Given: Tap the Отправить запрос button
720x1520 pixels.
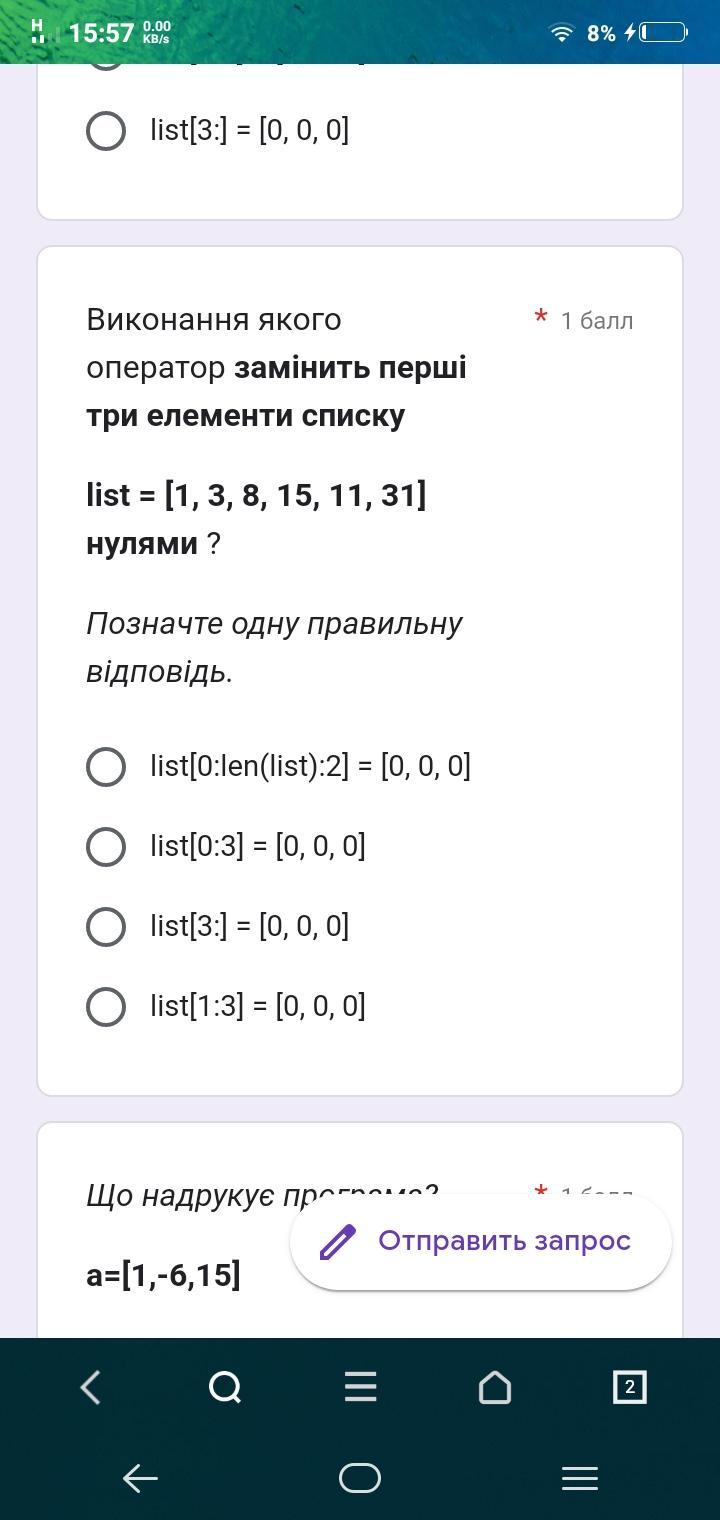Looking at the screenshot, I should pyautogui.click(x=480, y=1241).
